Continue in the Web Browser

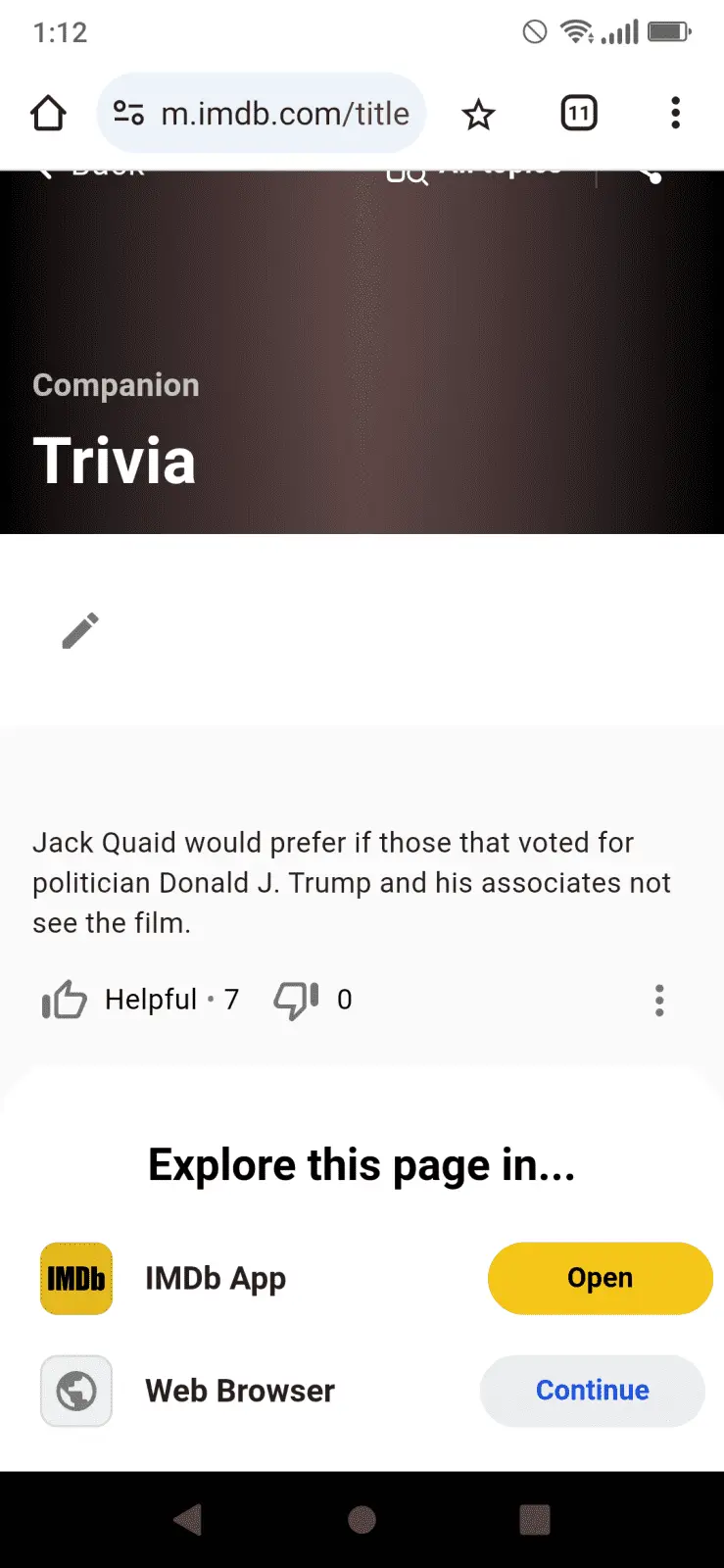pos(592,1391)
